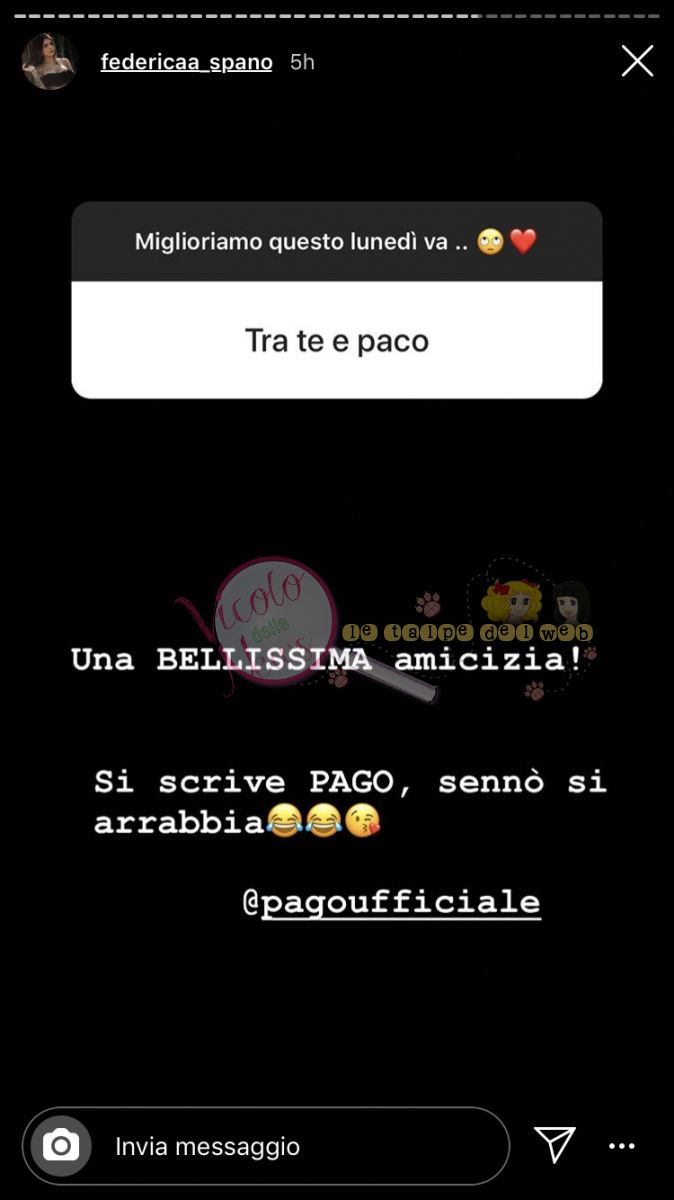The height and width of the screenshot is (1200, 674).
Task: Open camera to reply to story
Action: click(x=61, y=1145)
